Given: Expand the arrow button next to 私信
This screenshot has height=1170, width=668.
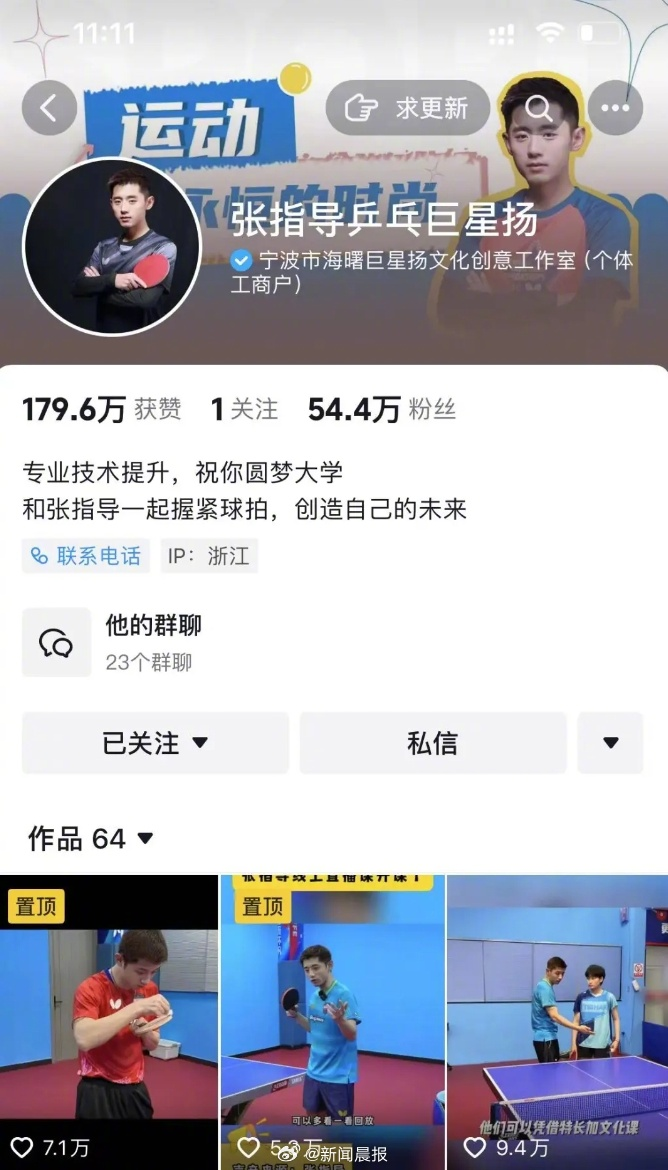Looking at the screenshot, I should 611,743.
